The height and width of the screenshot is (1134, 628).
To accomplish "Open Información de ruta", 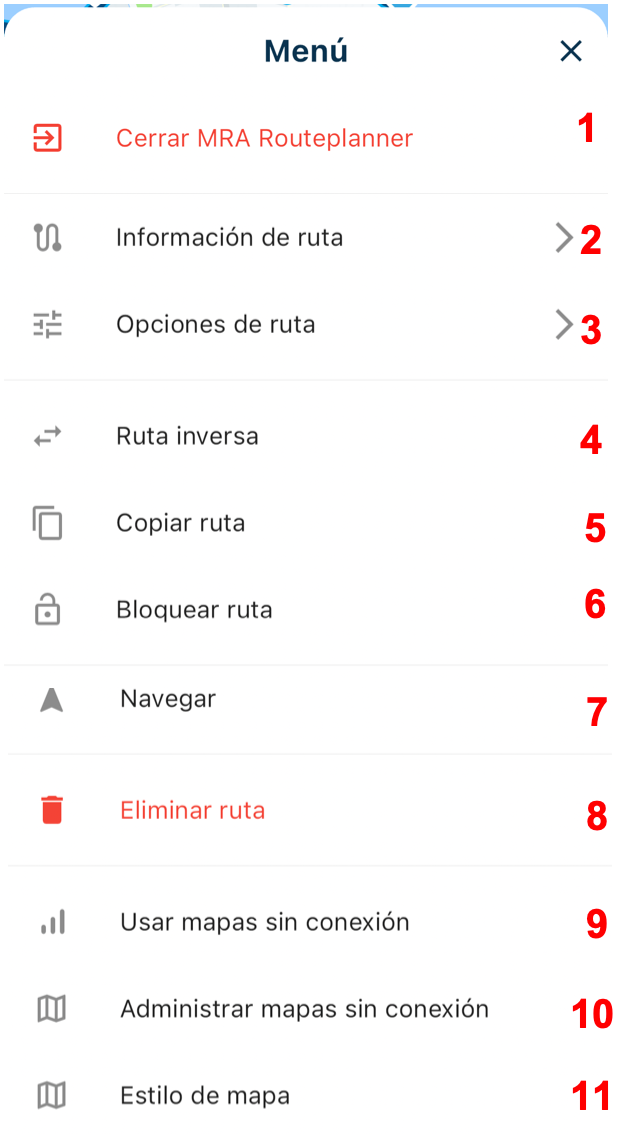I will click(x=229, y=238).
